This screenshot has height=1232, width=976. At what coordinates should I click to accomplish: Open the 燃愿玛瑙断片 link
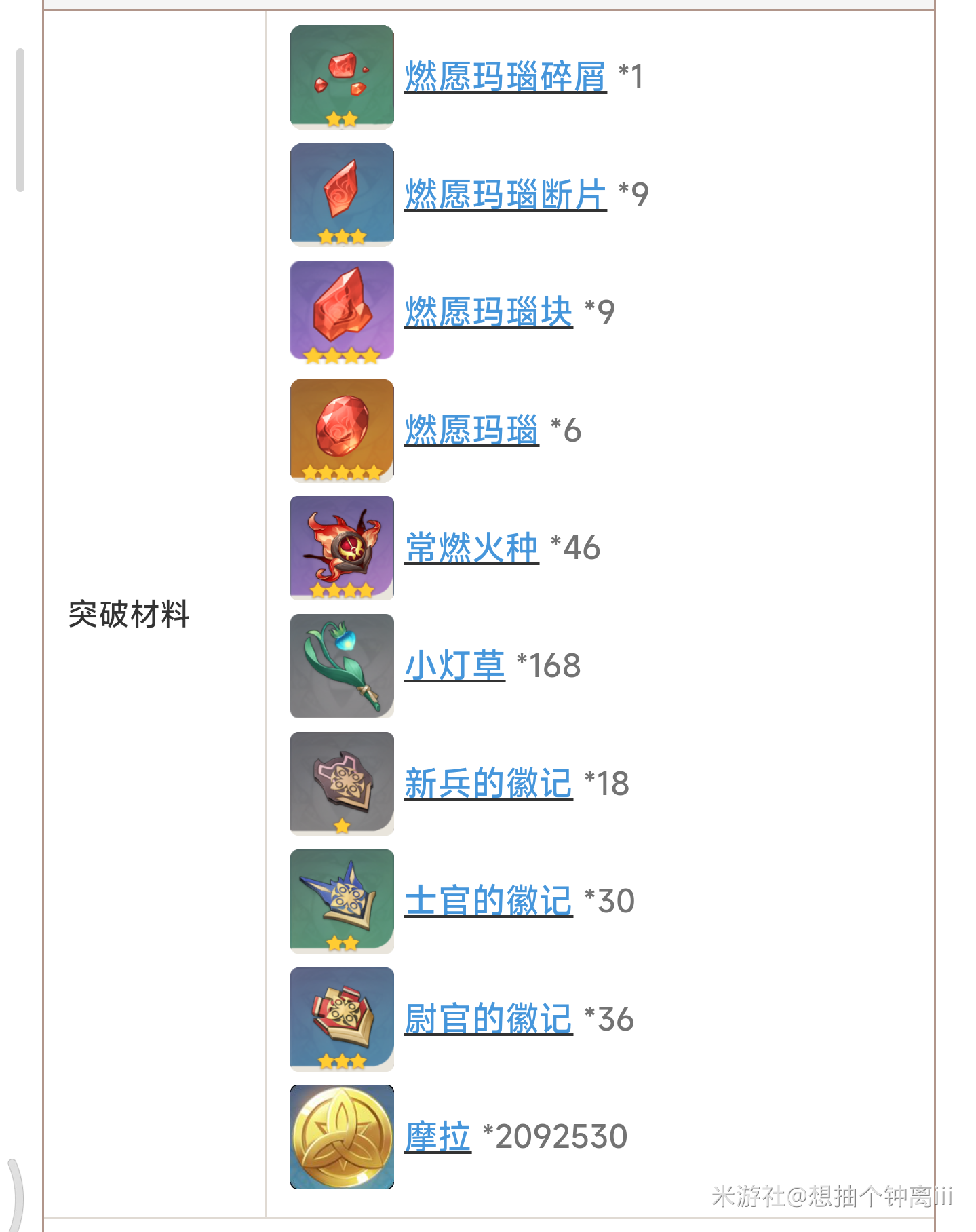pyautogui.click(x=505, y=195)
